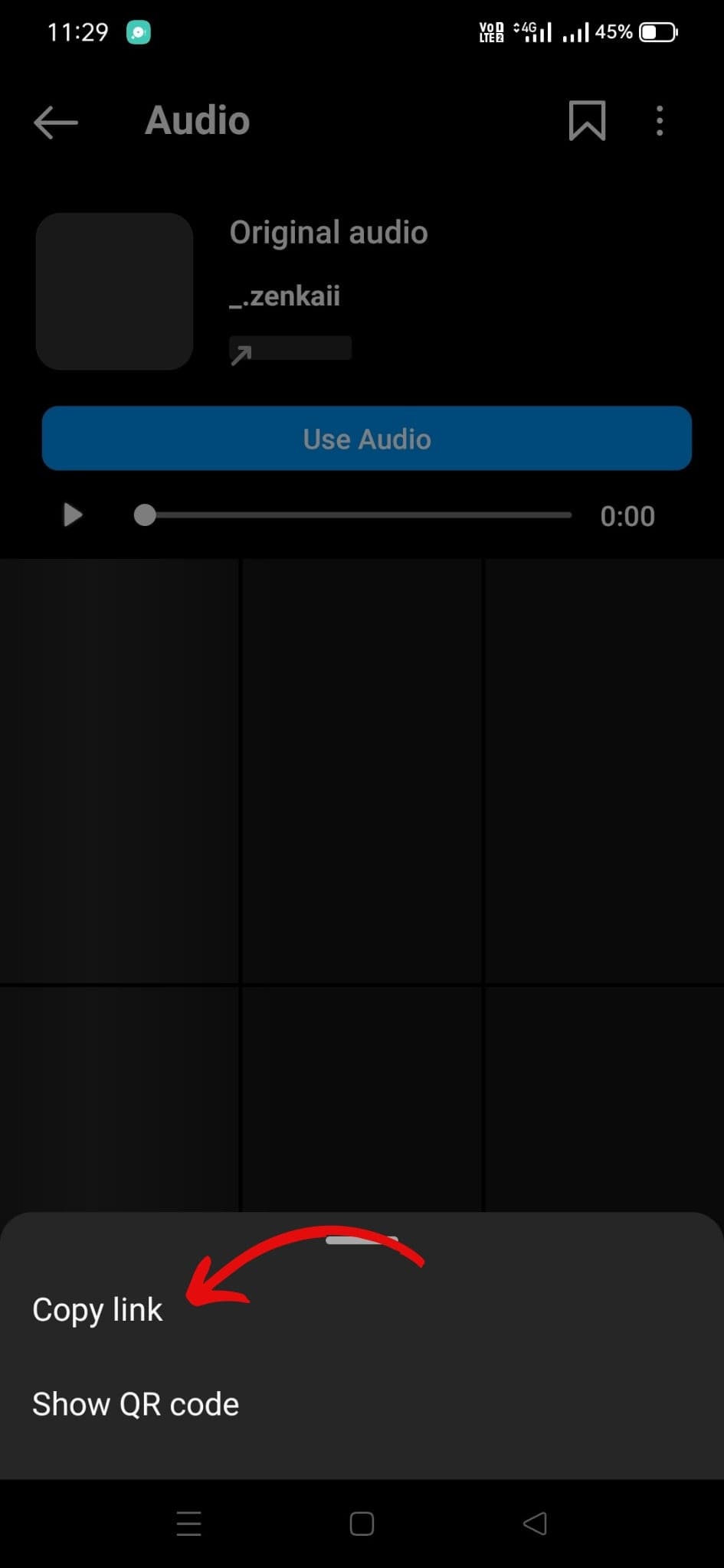
Task: Click the back arrow to leave Audio page
Action: click(54, 122)
